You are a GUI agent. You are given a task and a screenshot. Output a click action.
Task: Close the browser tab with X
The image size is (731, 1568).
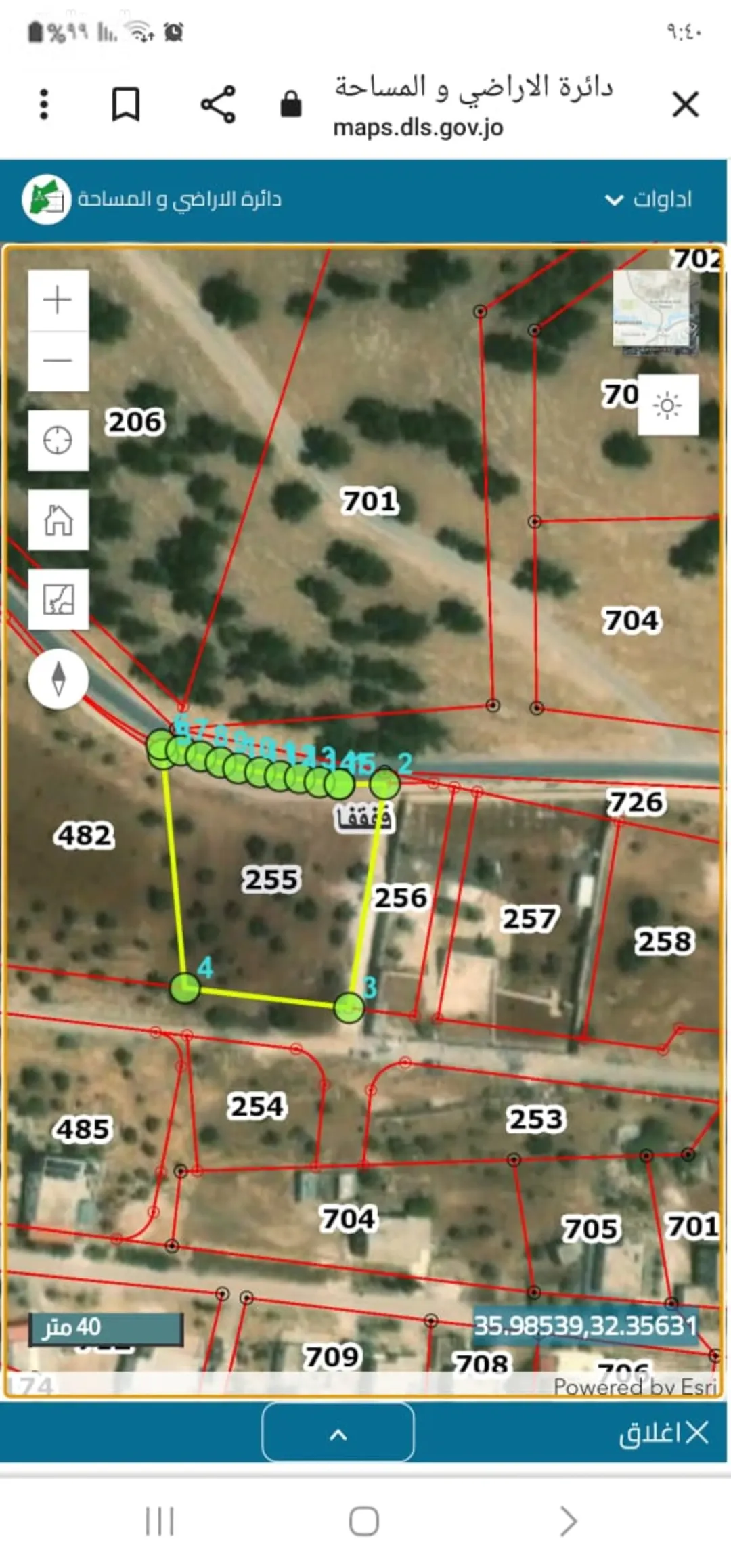[x=685, y=105]
